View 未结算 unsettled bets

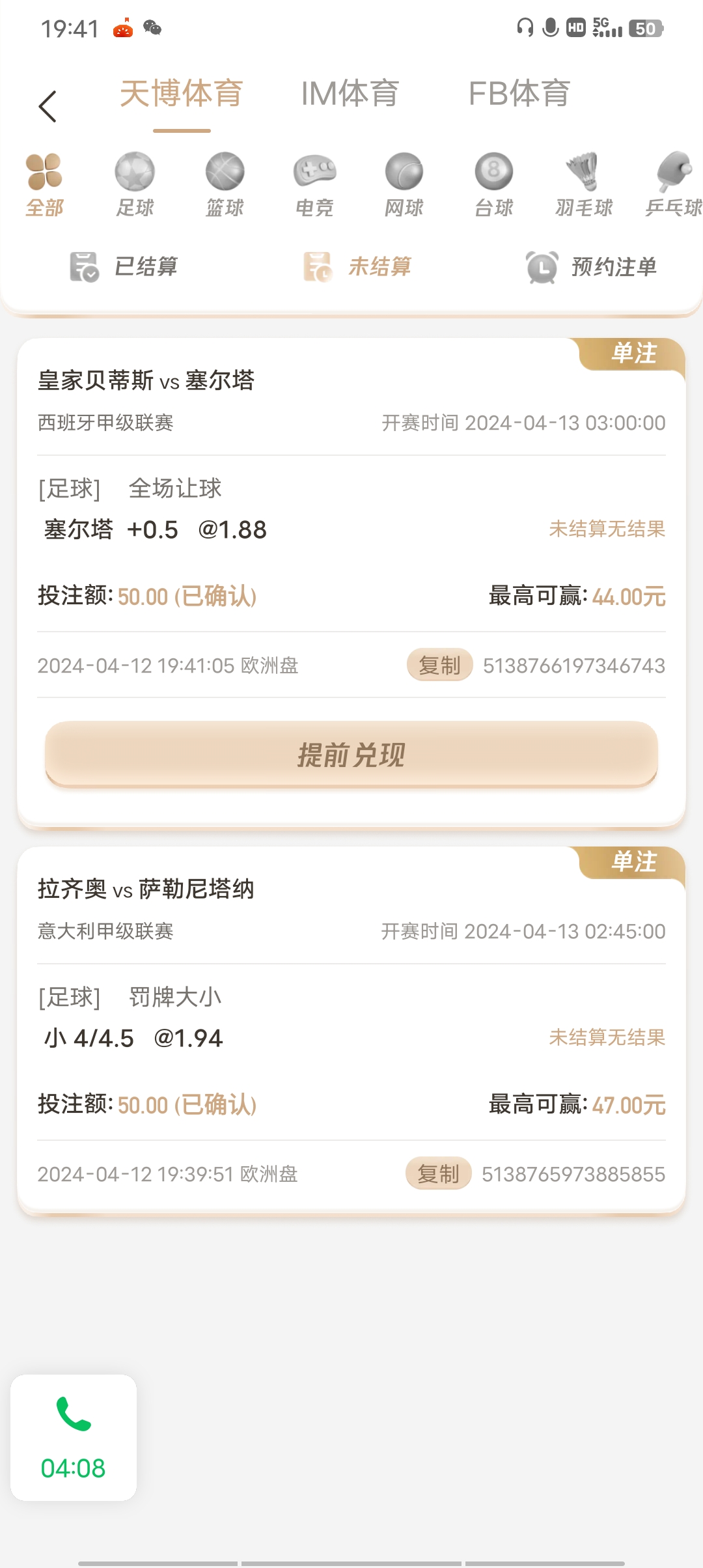pyautogui.click(x=357, y=267)
